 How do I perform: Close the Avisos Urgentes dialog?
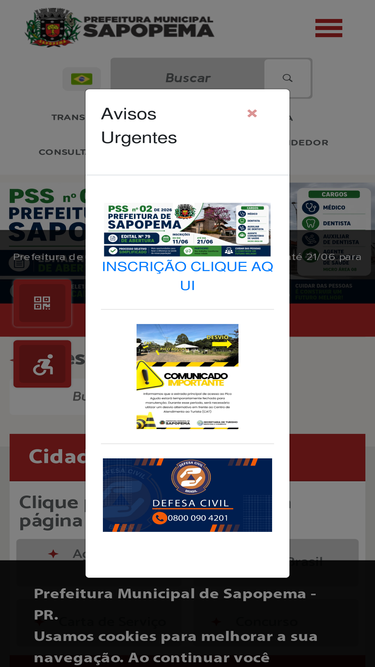tap(252, 113)
